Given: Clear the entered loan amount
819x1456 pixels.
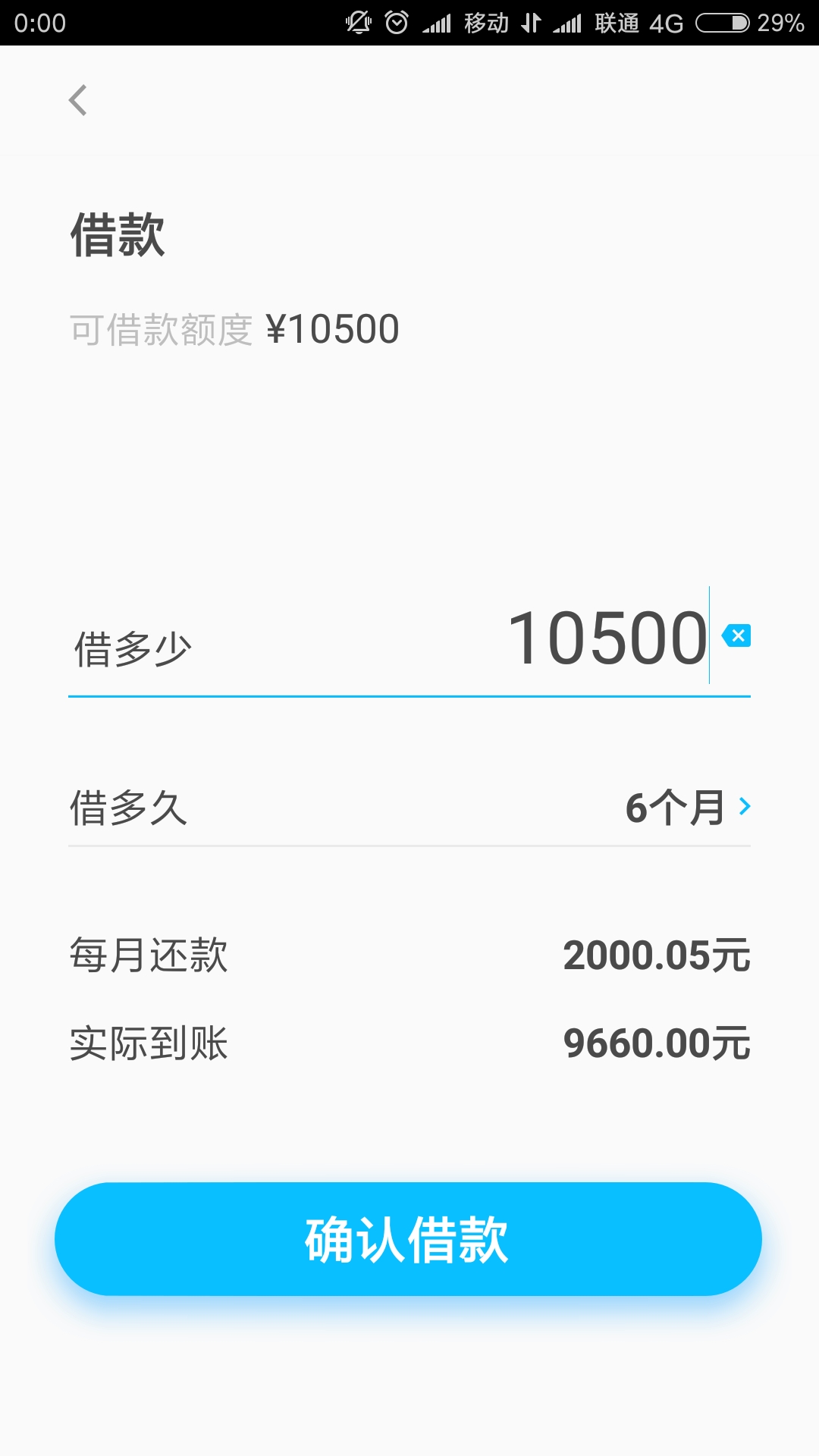Looking at the screenshot, I should [736, 635].
